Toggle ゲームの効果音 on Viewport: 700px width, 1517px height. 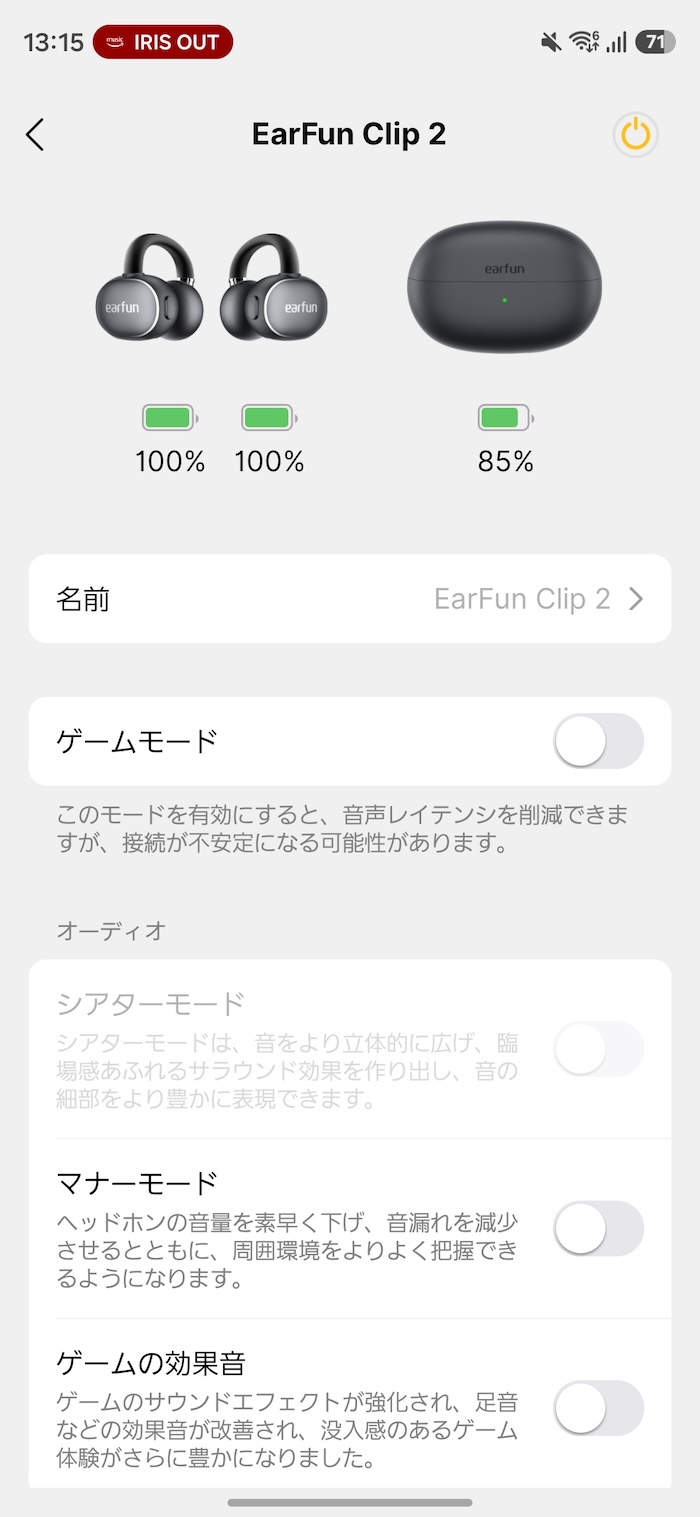point(598,1408)
